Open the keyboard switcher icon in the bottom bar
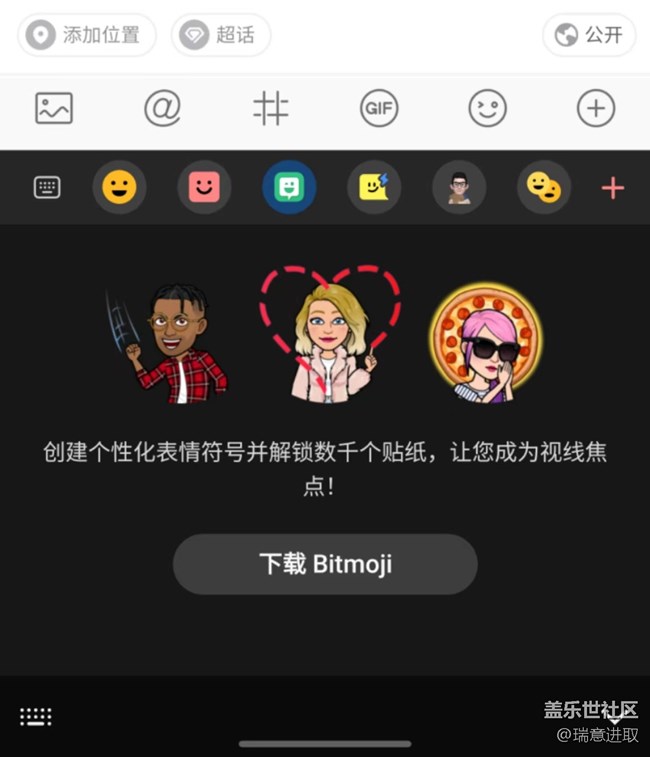Image resolution: width=650 pixels, height=757 pixels. click(x=36, y=716)
